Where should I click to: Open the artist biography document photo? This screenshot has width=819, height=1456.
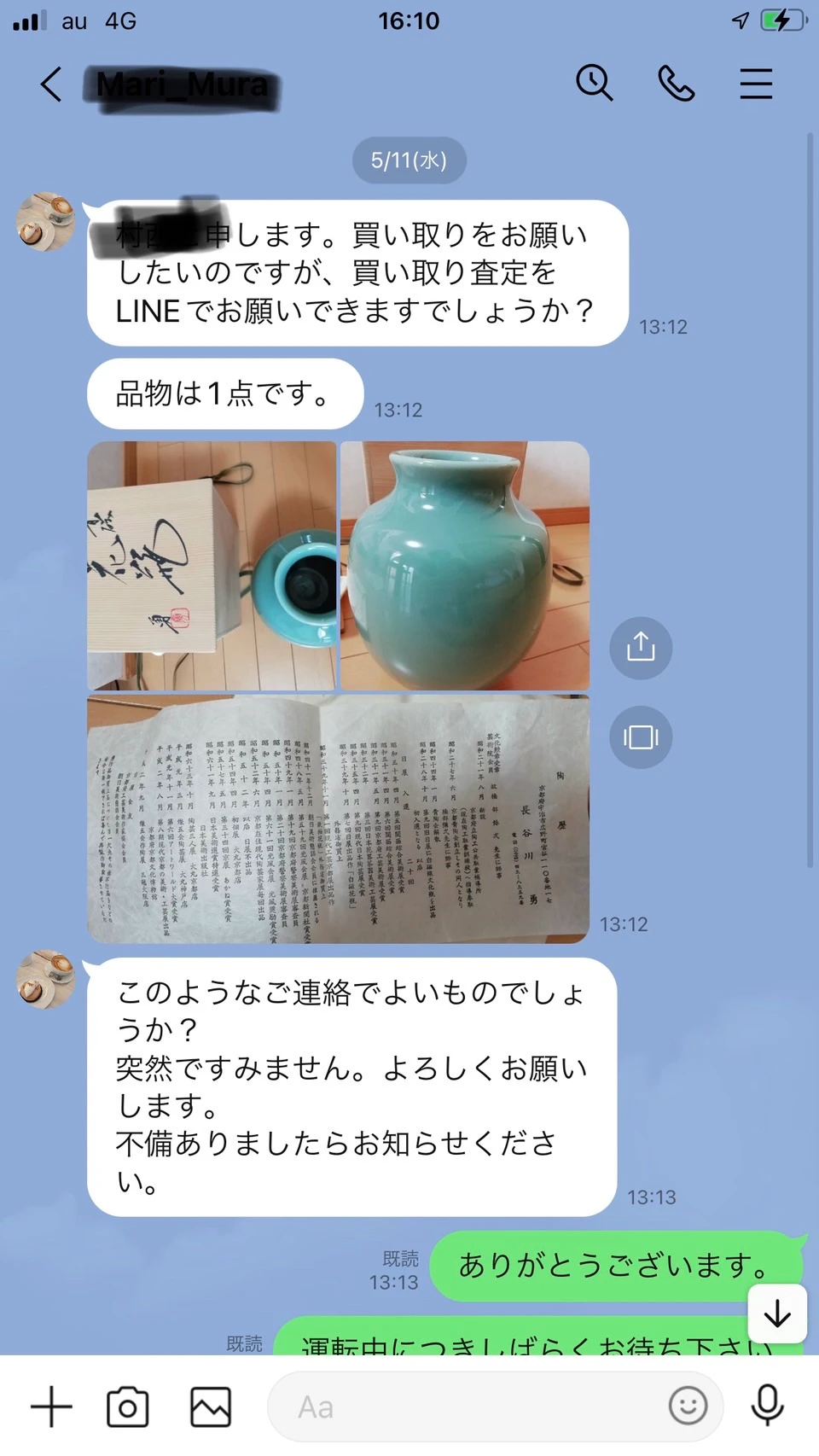coord(338,819)
